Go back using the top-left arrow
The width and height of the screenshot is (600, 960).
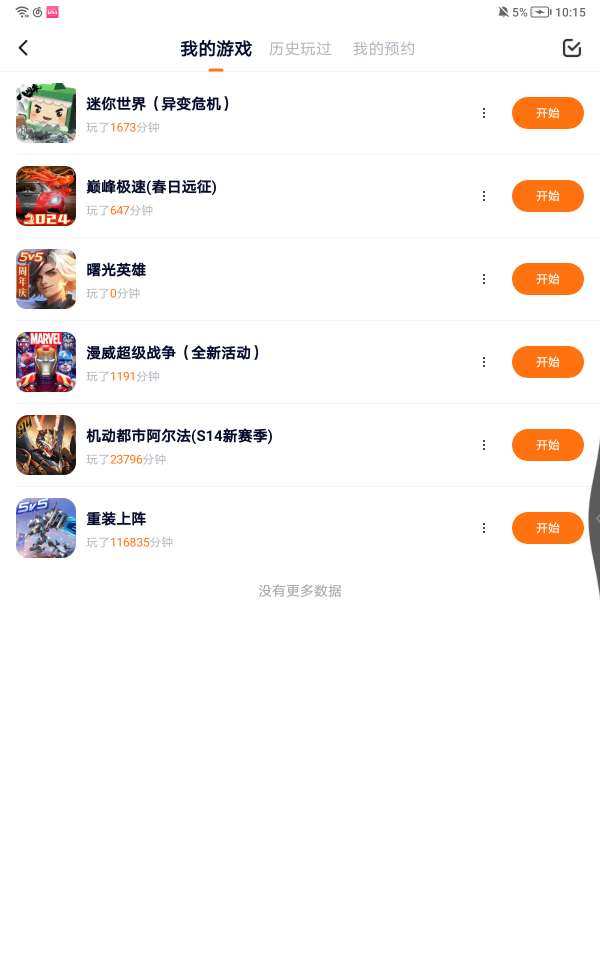[x=23, y=48]
